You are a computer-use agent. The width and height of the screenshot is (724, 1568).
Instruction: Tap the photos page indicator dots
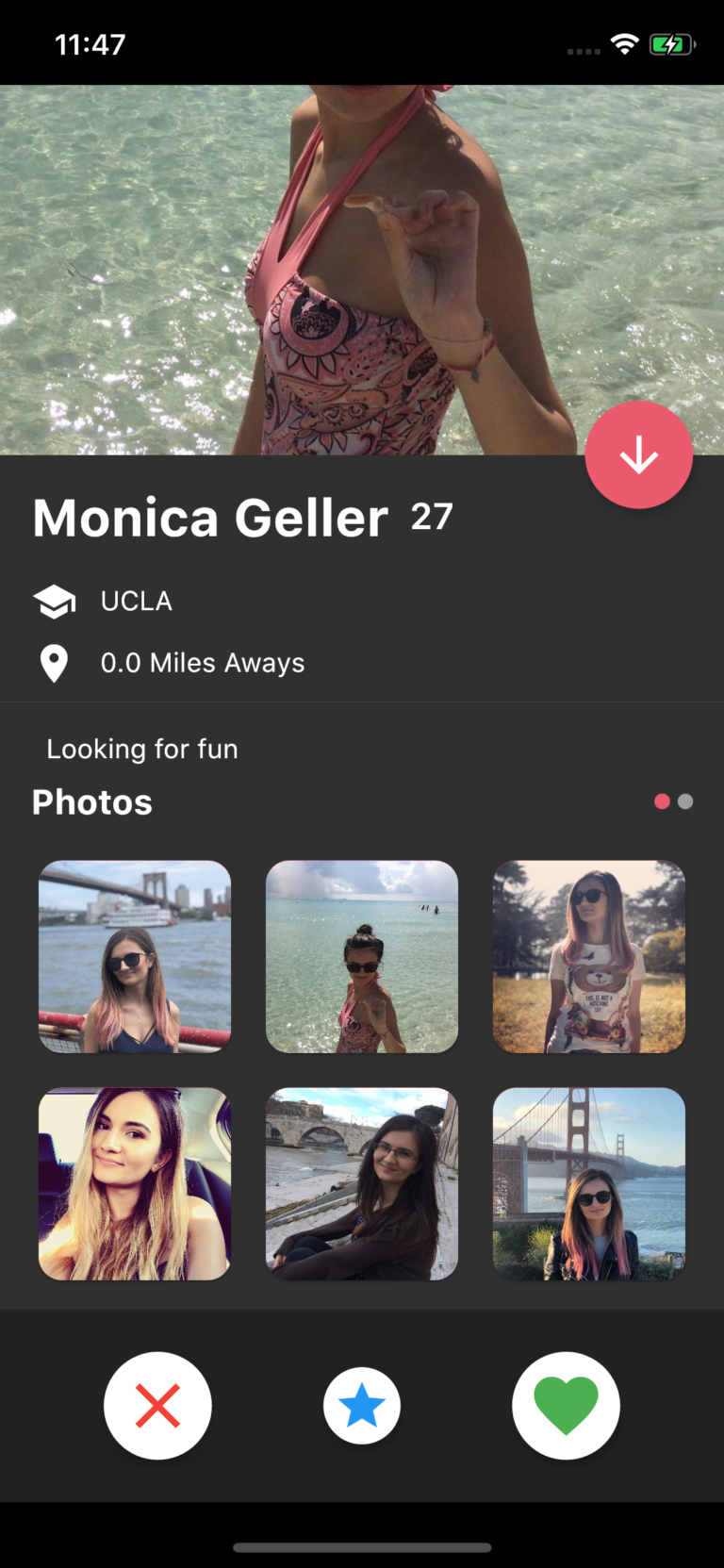pyautogui.click(x=674, y=801)
